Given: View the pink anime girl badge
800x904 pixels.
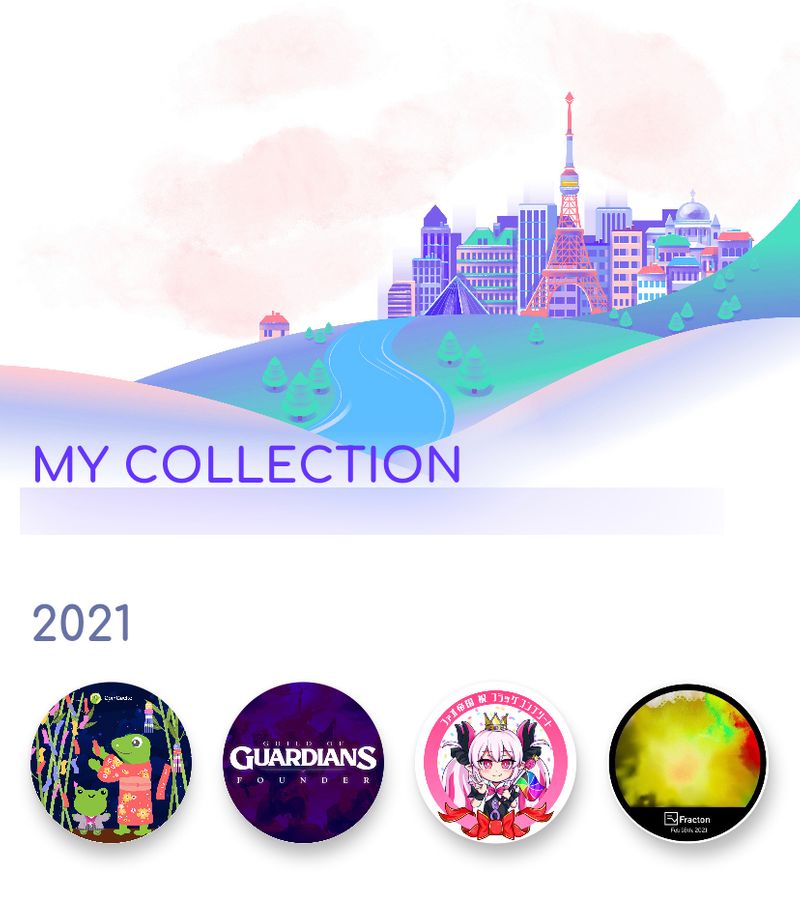Looking at the screenshot, I should click(x=496, y=762).
